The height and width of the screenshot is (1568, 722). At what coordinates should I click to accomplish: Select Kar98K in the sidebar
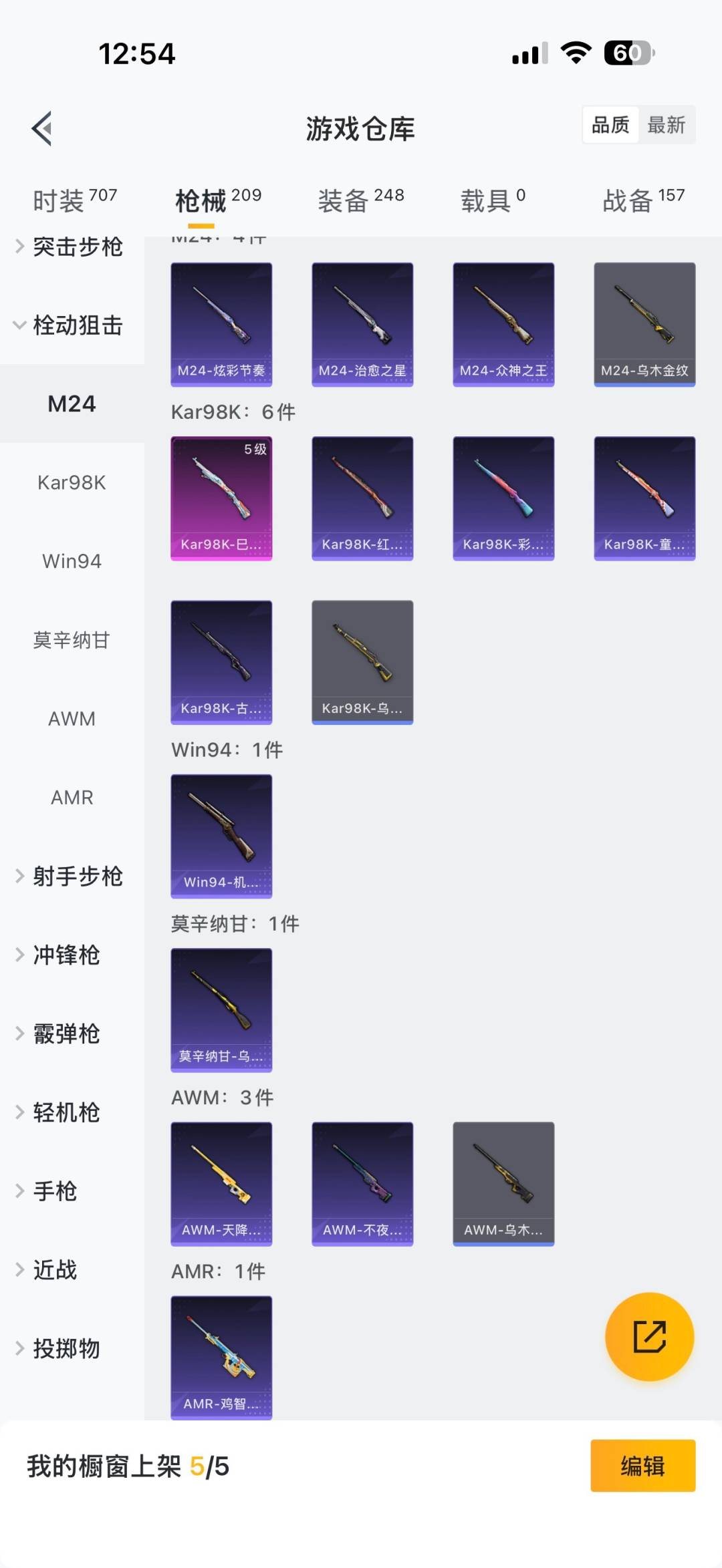click(x=72, y=482)
